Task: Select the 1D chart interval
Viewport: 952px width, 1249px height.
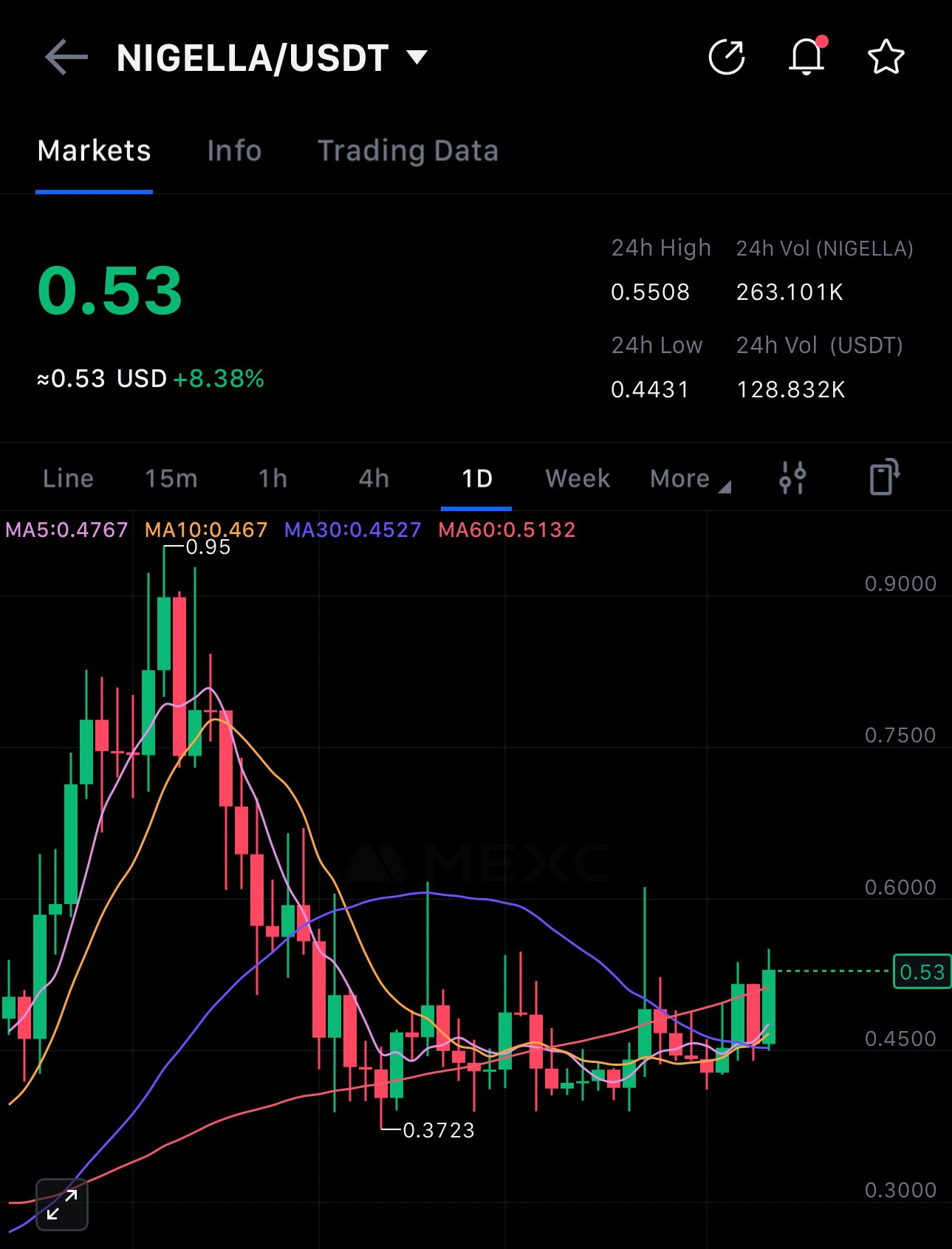Action: click(476, 479)
